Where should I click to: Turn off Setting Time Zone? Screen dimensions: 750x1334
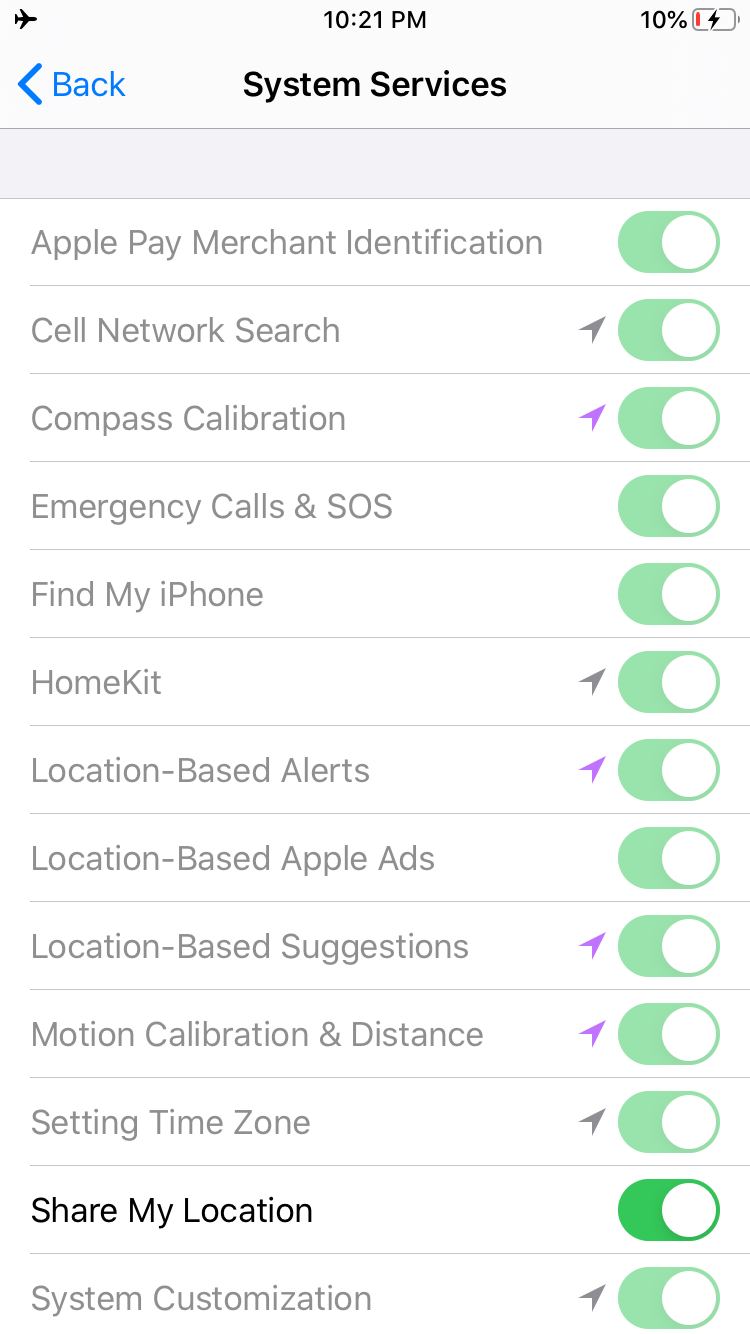tap(668, 1123)
